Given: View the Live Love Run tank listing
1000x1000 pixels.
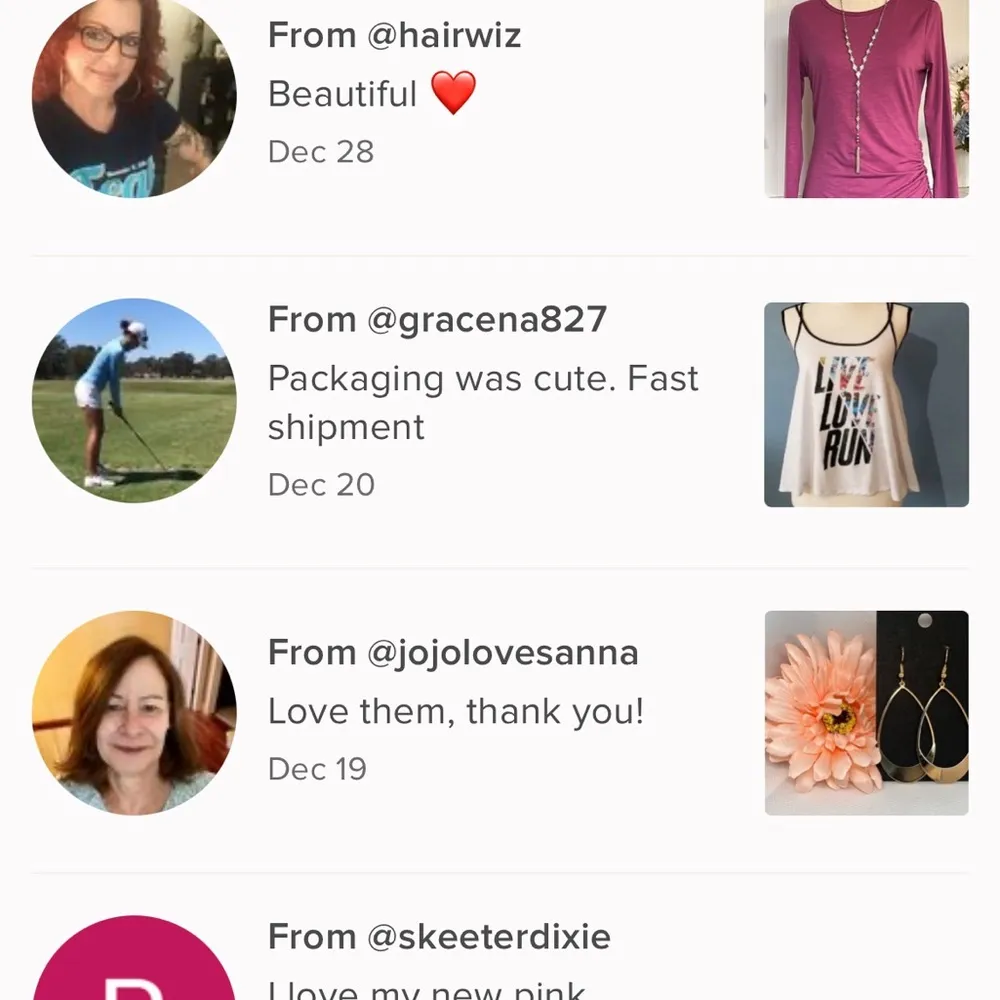Looking at the screenshot, I should pos(866,404).
